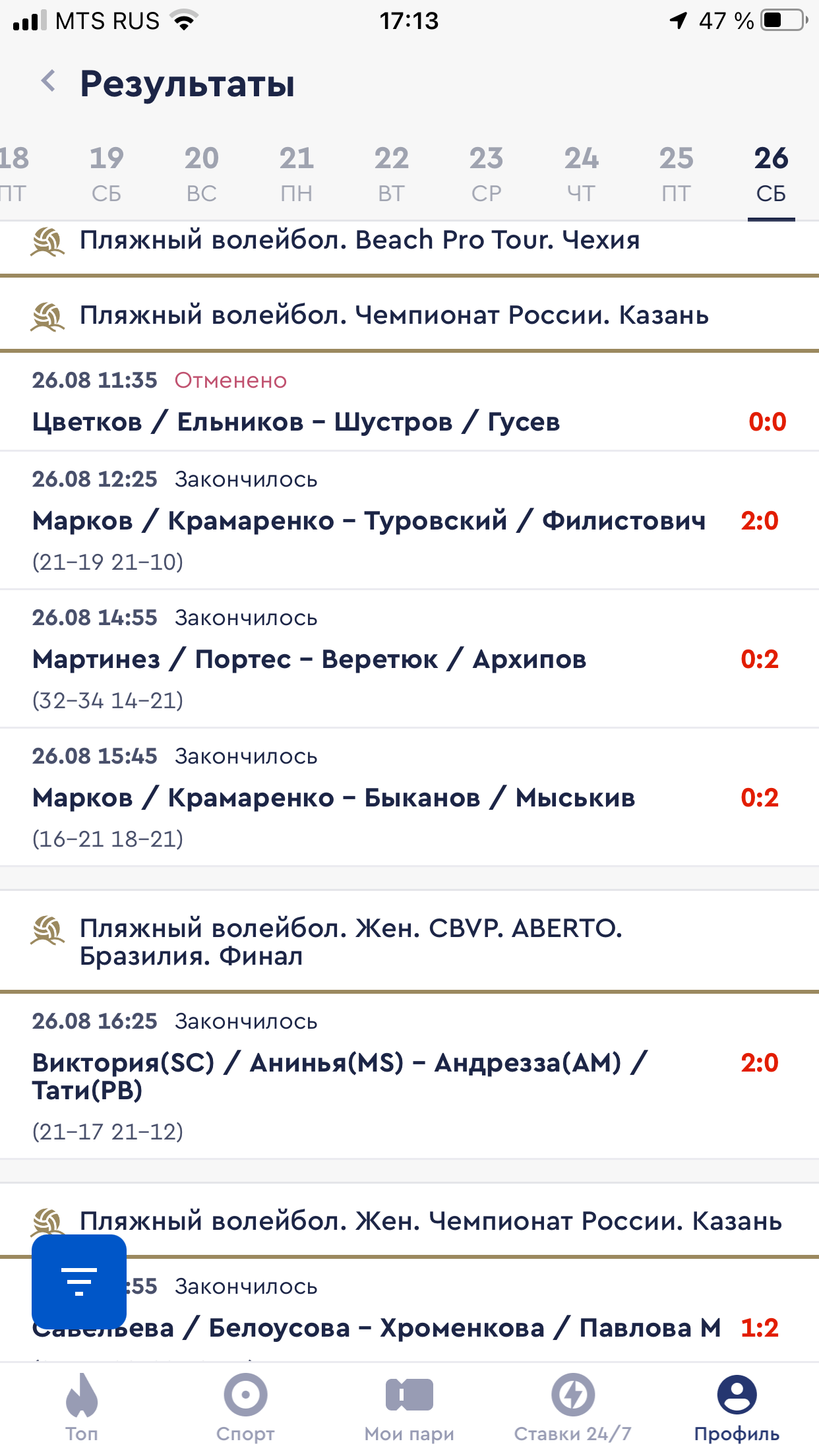Select date 22 ВТ
The width and height of the screenshot is (819, 1456).
click(x=391, y=173)
